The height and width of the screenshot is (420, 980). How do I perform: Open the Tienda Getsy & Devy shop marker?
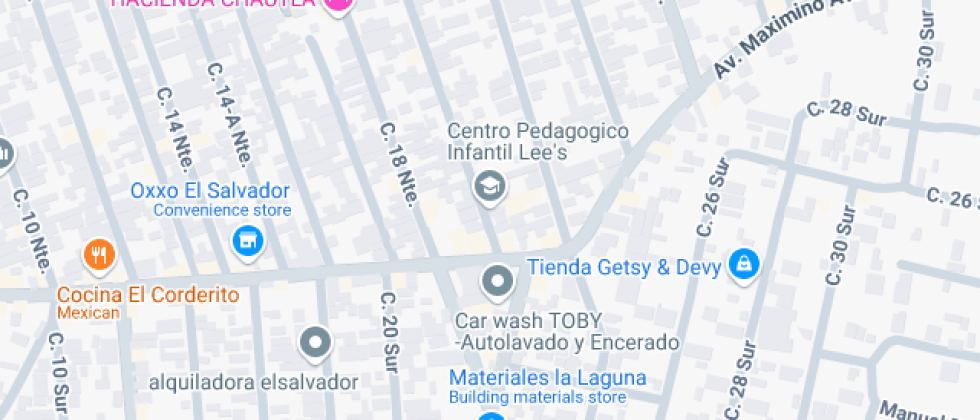[x=744, y=264]
